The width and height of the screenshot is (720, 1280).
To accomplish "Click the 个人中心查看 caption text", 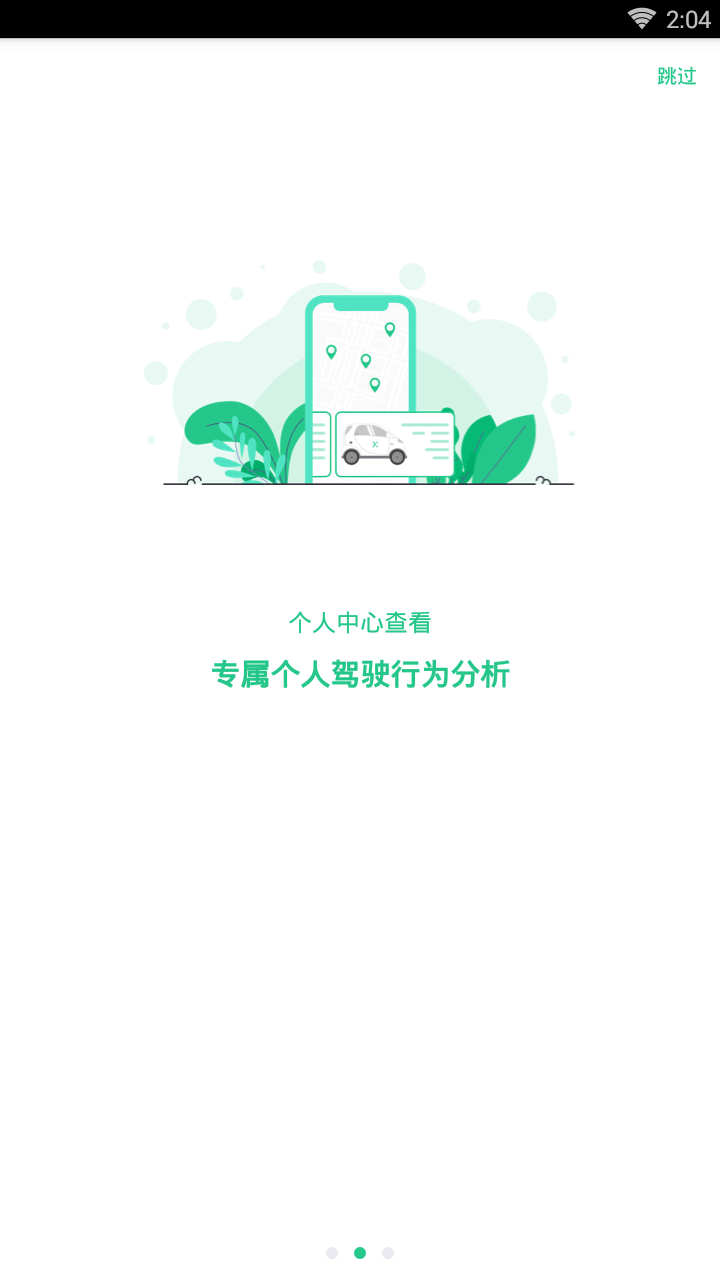I will tap(360, 622).
